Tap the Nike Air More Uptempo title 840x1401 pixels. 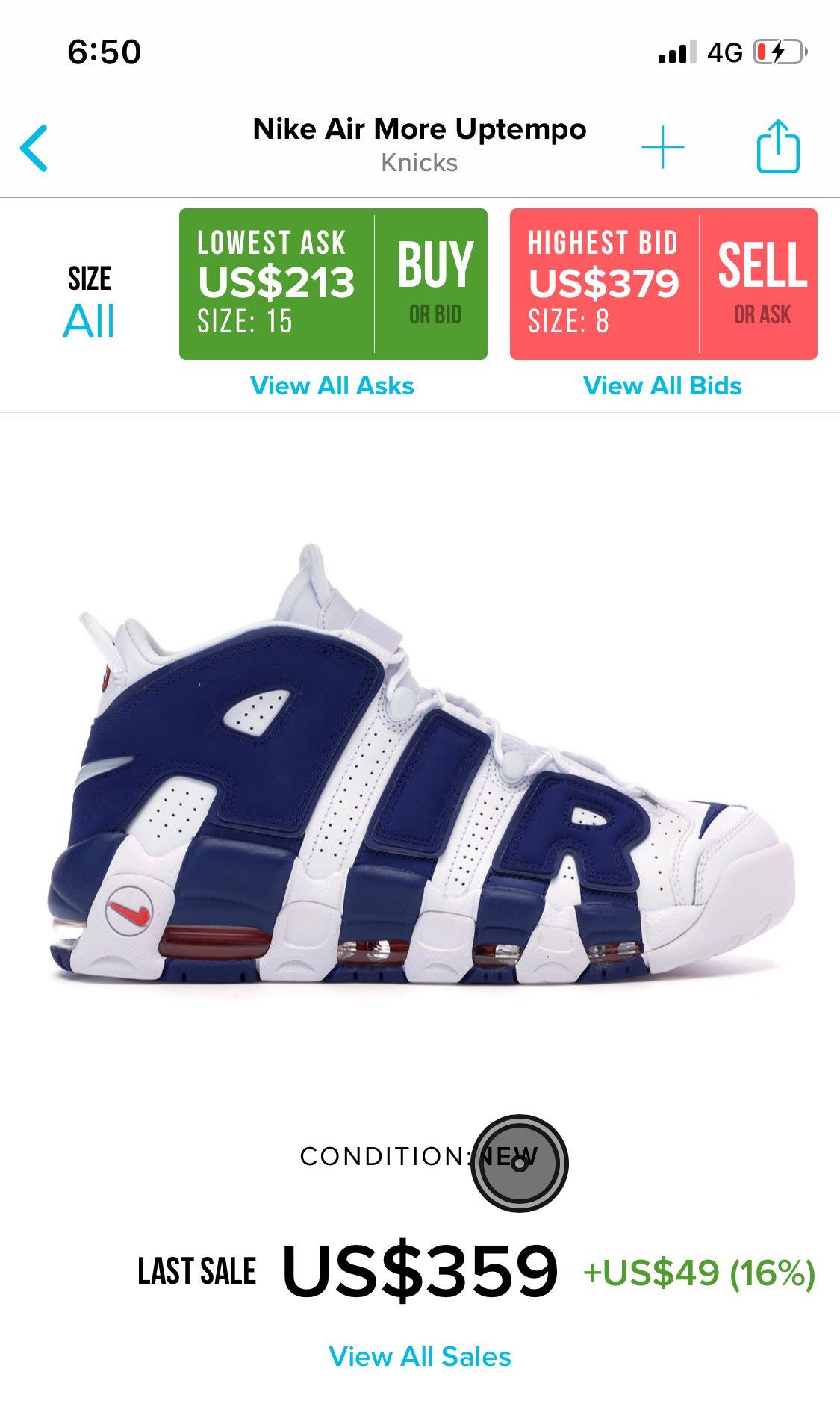420,128
